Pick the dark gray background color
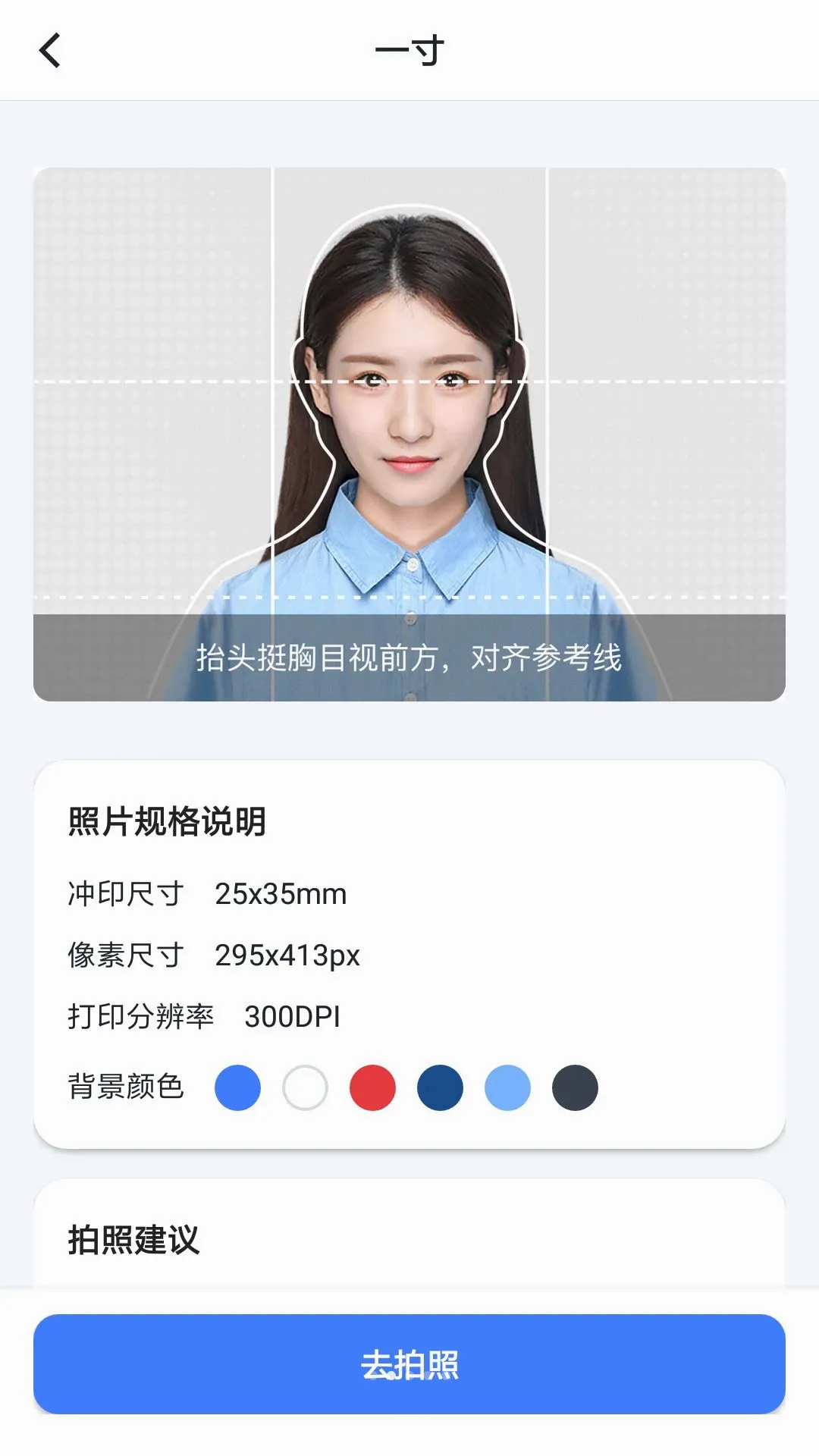The width and height of the screenshot is (819, 1456). 575,1087
